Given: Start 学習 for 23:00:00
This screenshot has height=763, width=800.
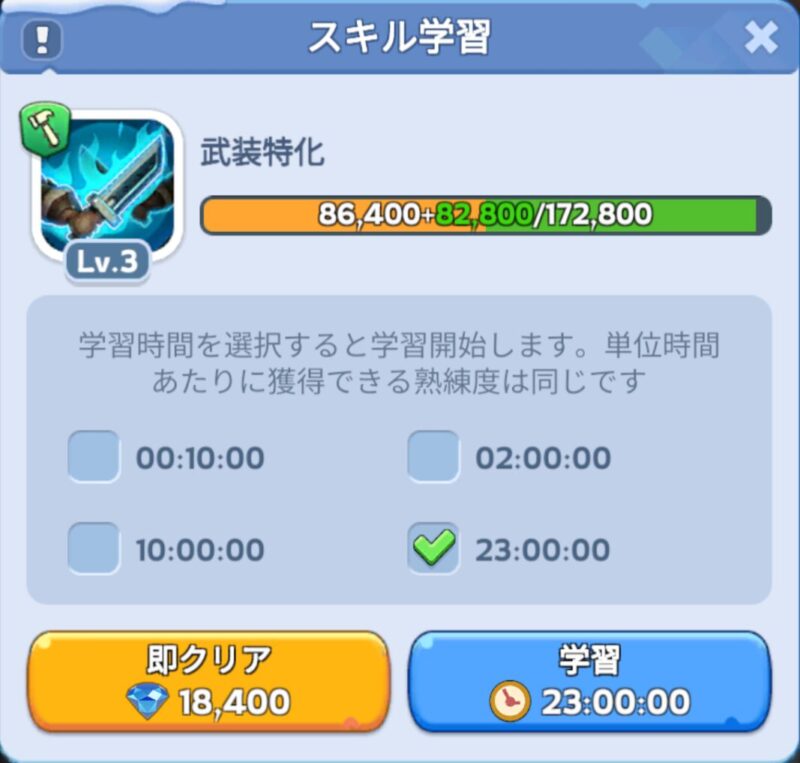Looking at the screenshot, I should (x=590, y=681).
